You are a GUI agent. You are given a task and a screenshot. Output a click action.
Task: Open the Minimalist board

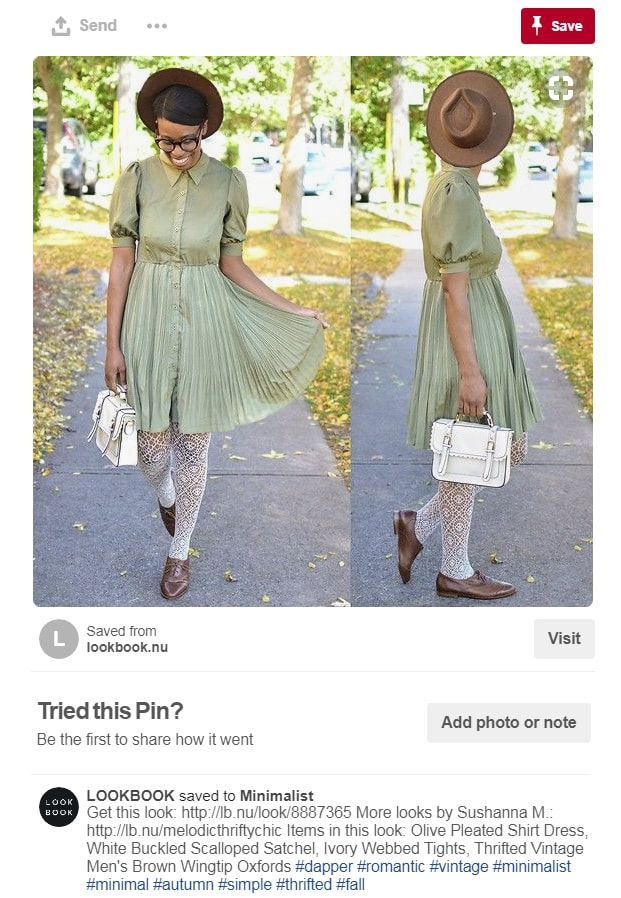click(x=277, y=796)
